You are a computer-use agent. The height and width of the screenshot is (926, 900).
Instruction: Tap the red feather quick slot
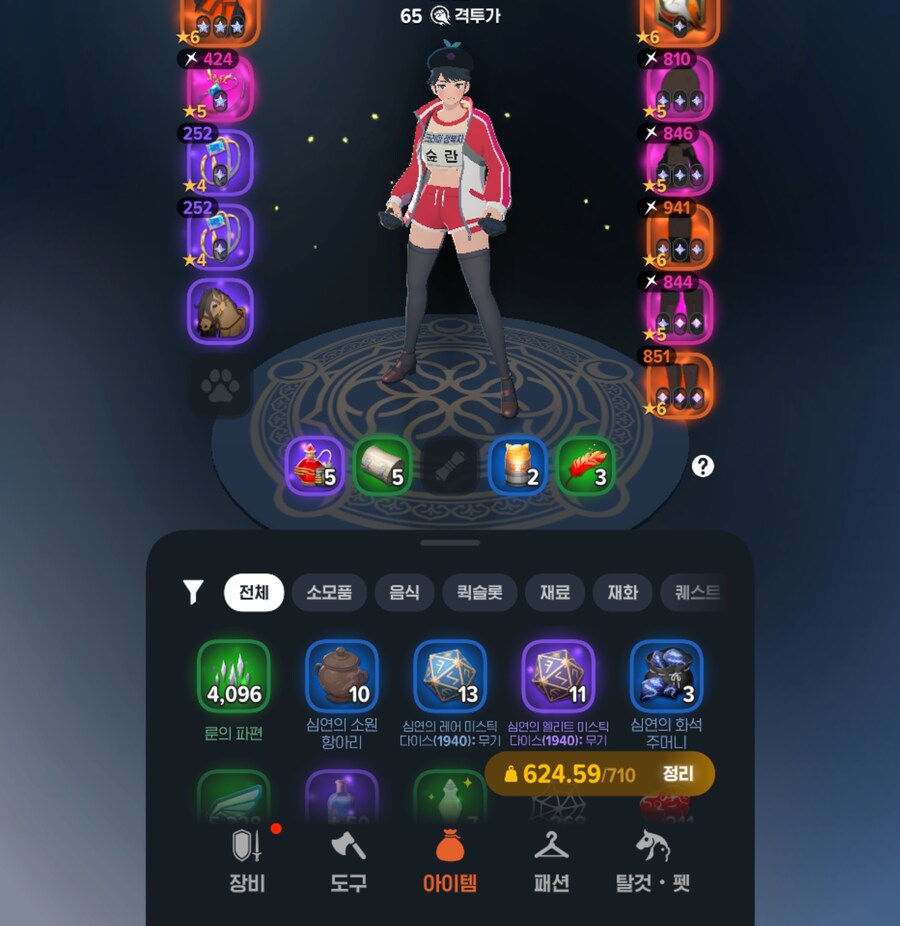click(x=585, y=466)
